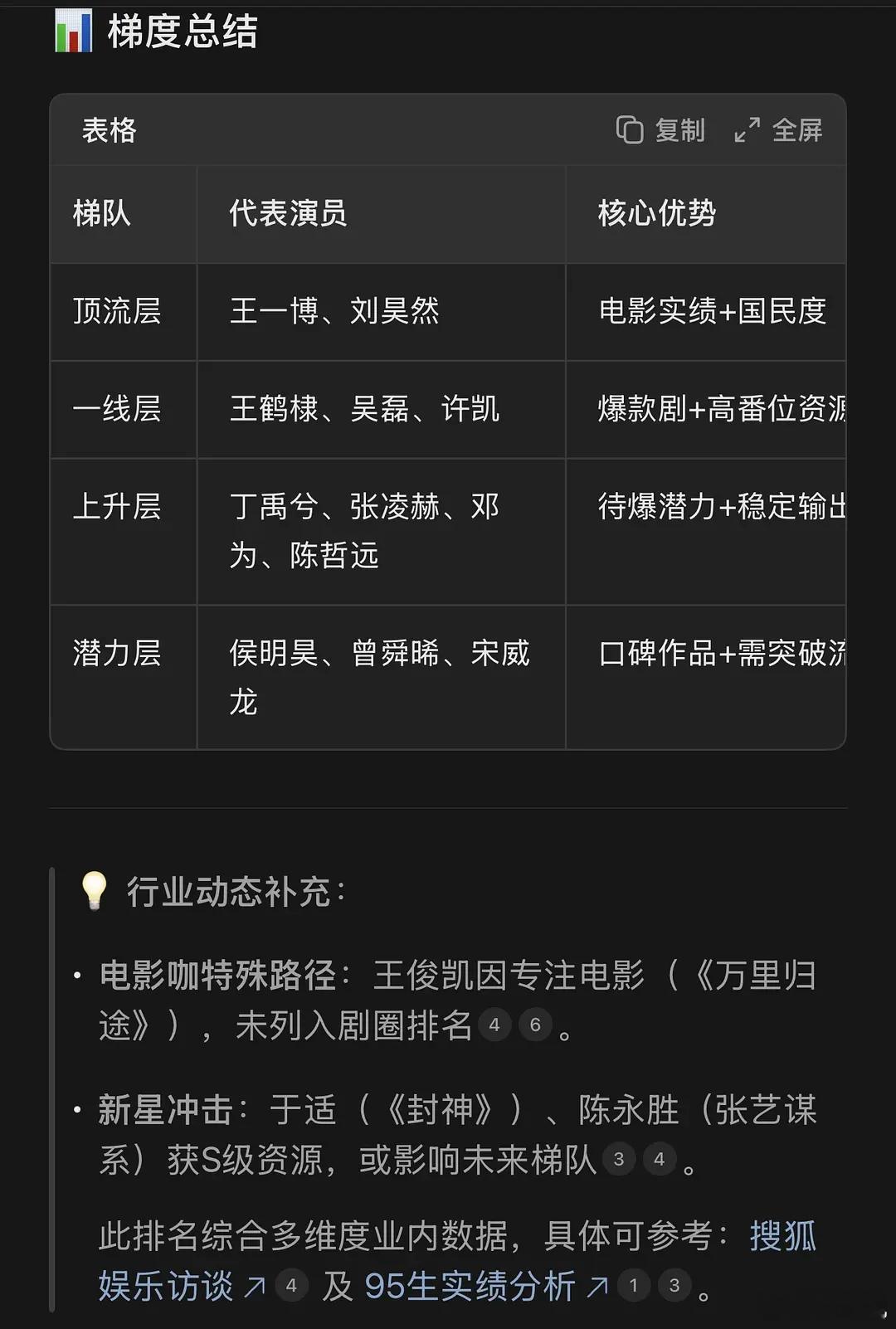Open citation 4 after 剧圈排名
The height and width of the screenshot is (1329, 896).
494,1025
